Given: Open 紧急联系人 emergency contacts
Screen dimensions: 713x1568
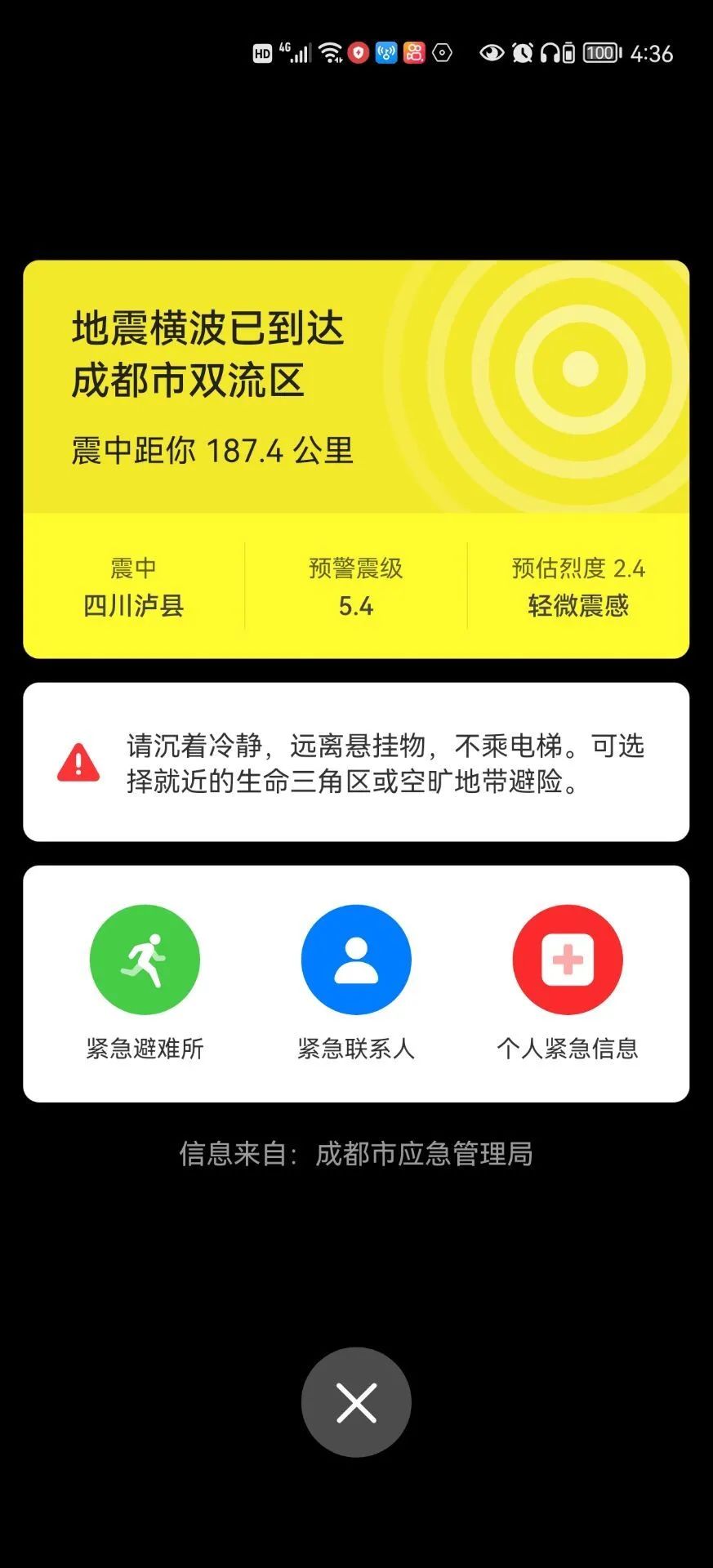Looking at the screenshot, I should 356,960.
